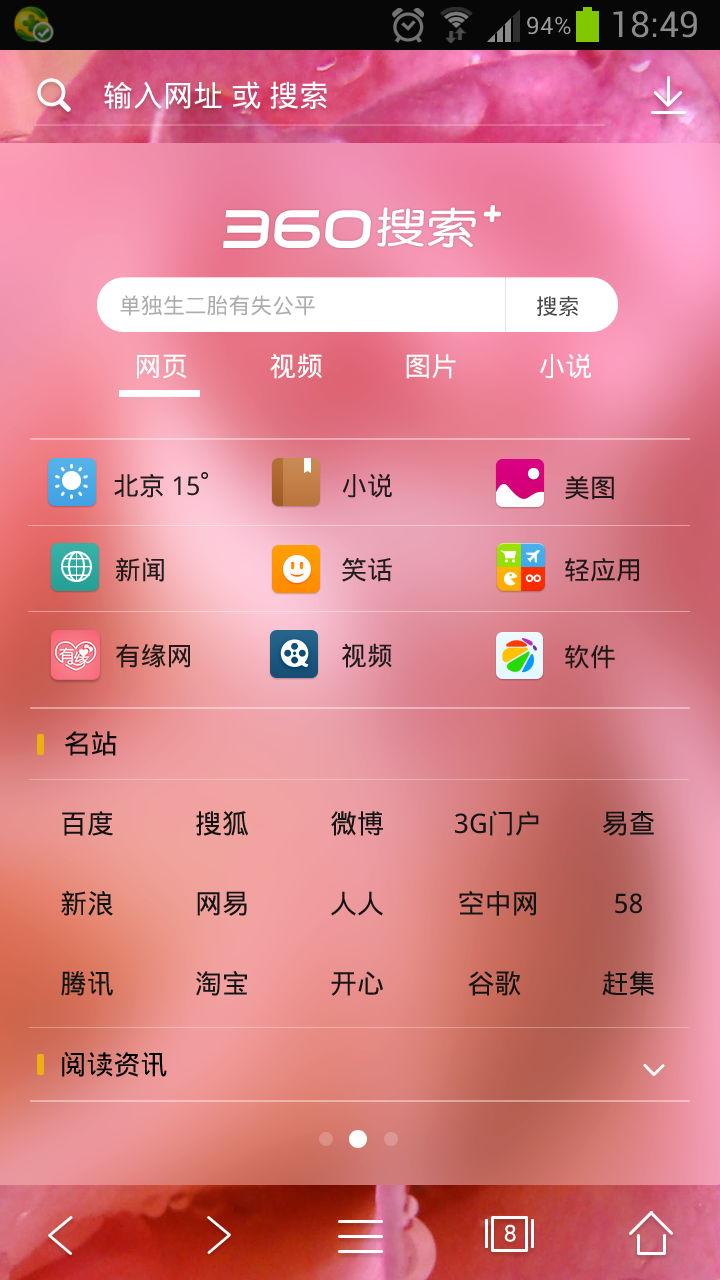This screenshot has height=1280, width=720.
Task: Tap the 360搜索 search box
Action: tap(301, 305)
